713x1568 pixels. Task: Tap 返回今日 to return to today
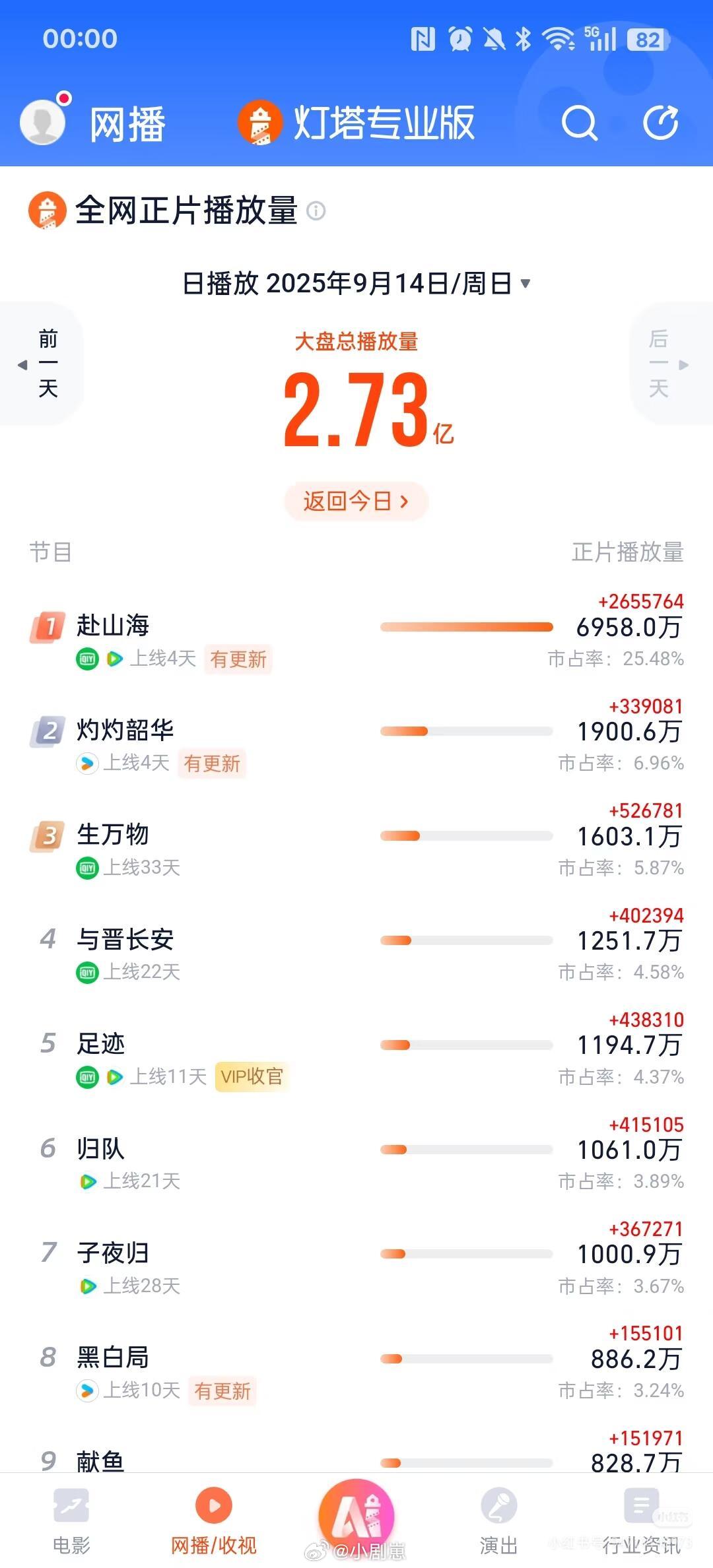(356, 502)
